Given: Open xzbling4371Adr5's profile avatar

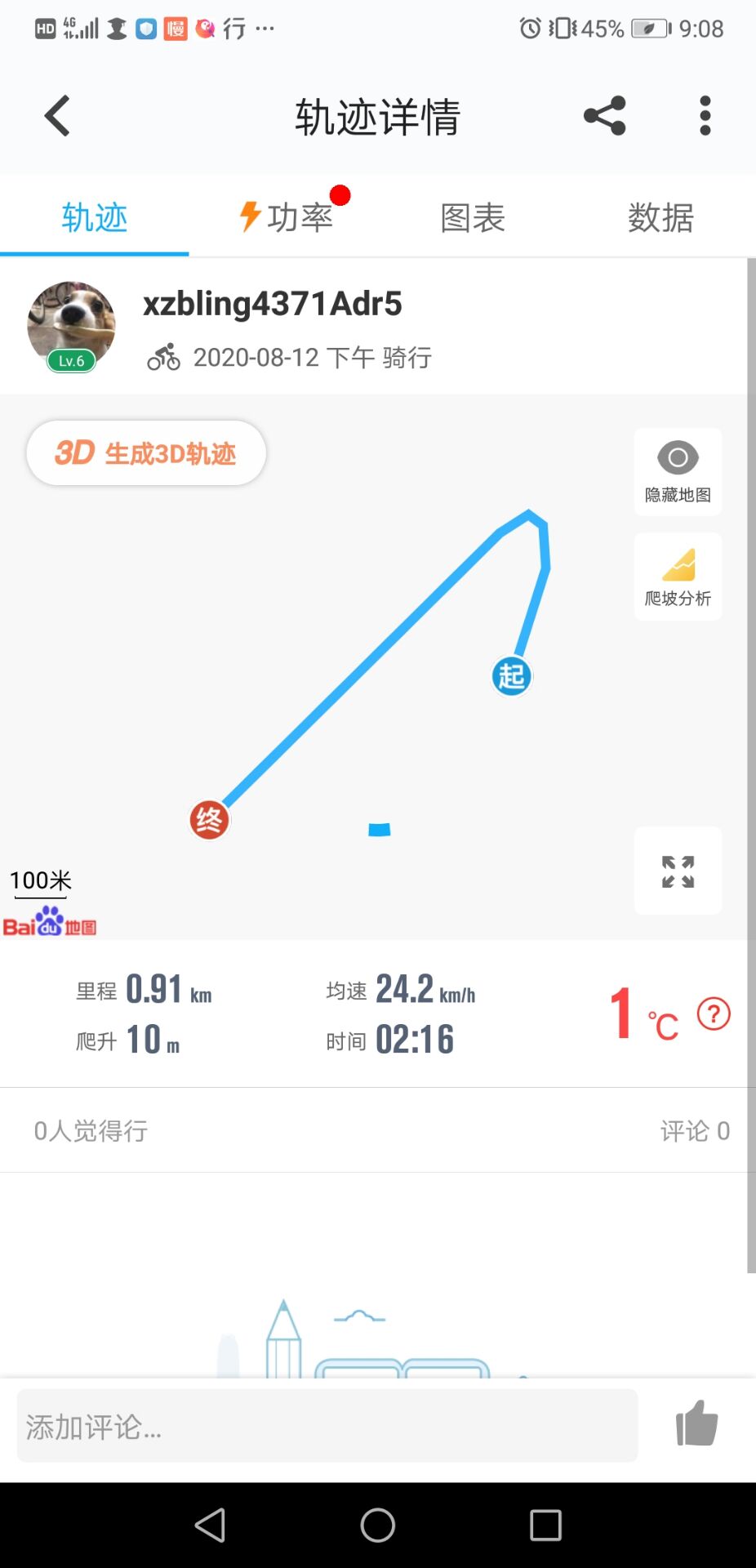Looking at the screenshot, I should pos(71,326).
